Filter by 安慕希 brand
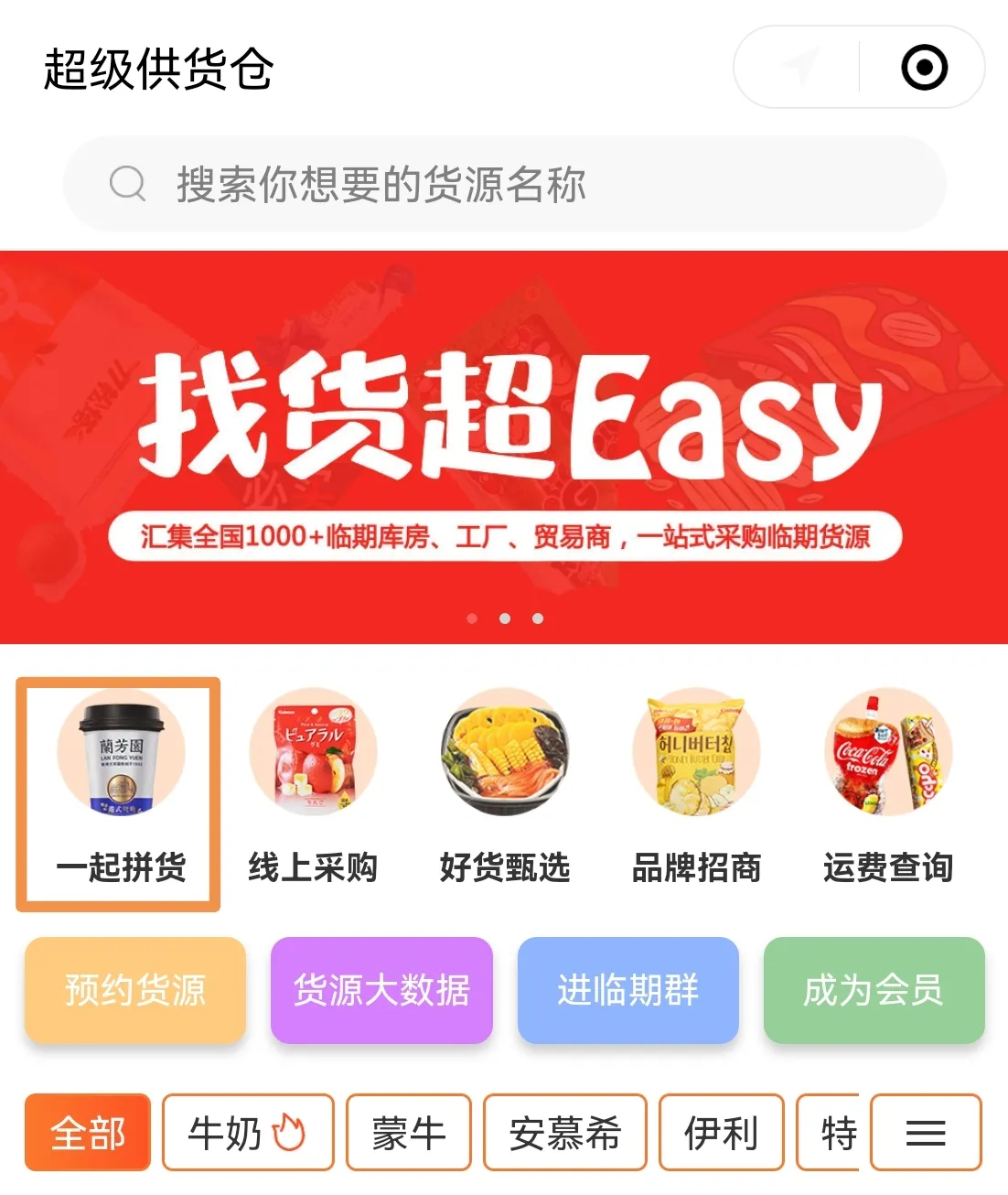Image resolution: width=1008 pixels, height=1195 pixels. click(x=564, y=1133)
